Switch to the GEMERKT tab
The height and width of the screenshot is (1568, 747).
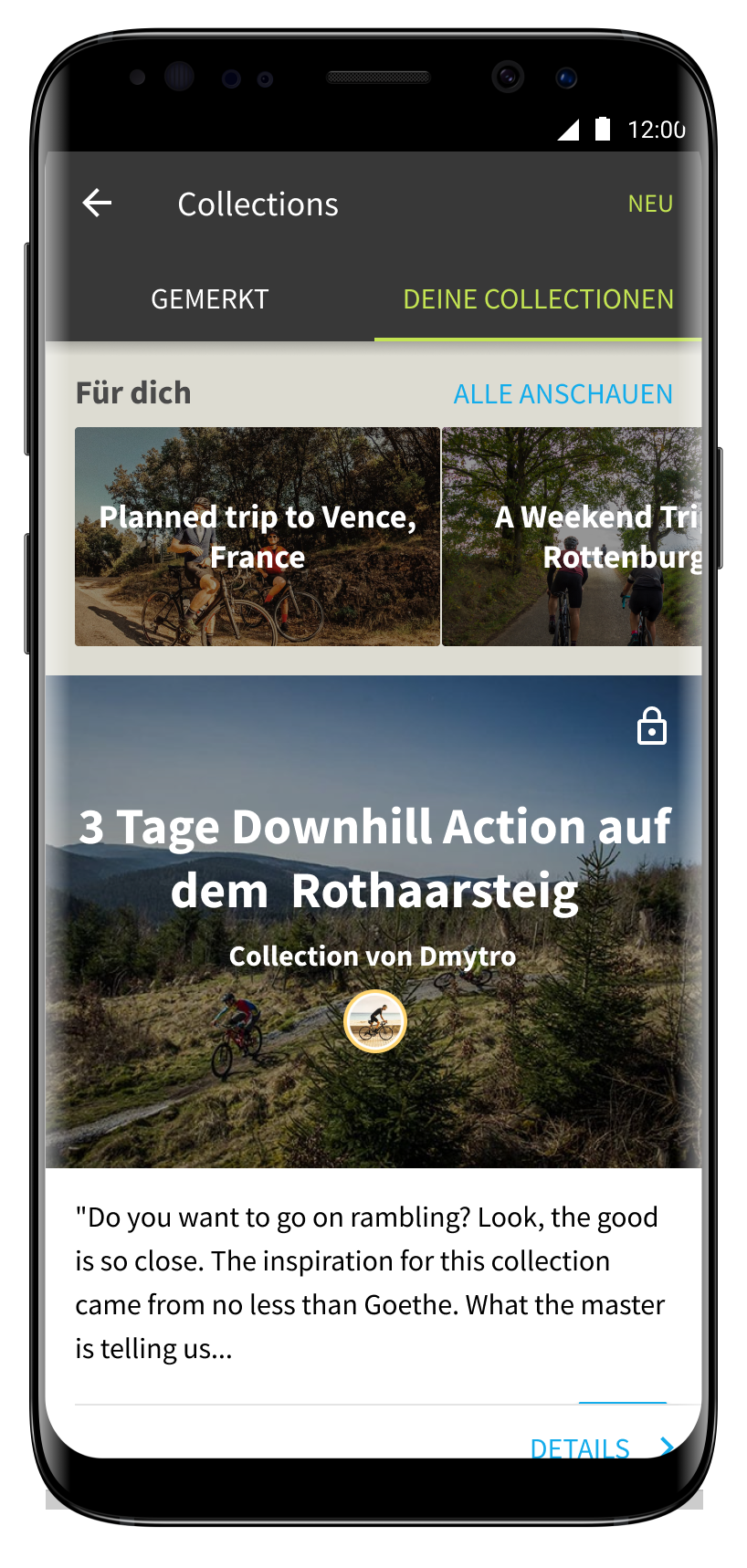pos(209,299)
